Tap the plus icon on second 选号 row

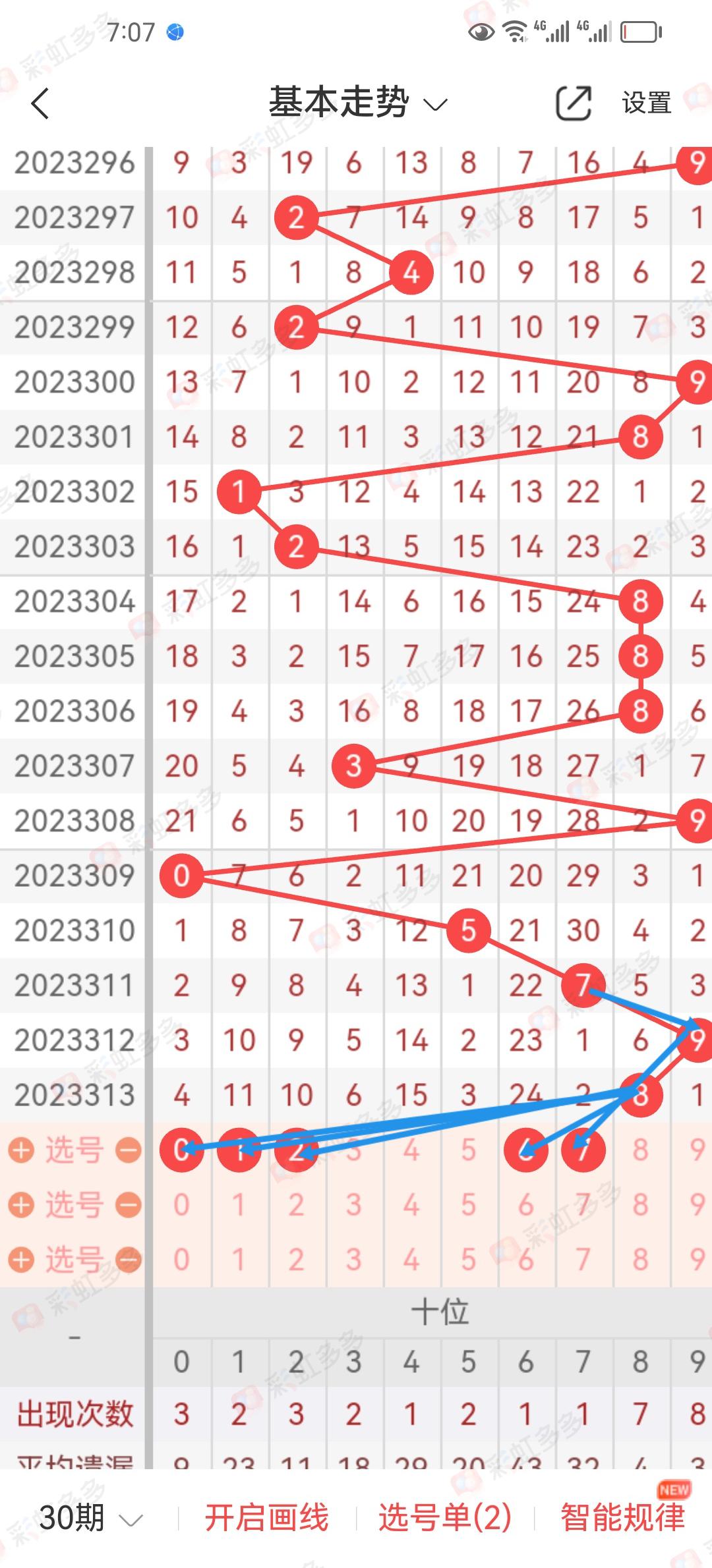coord(21,1205)
